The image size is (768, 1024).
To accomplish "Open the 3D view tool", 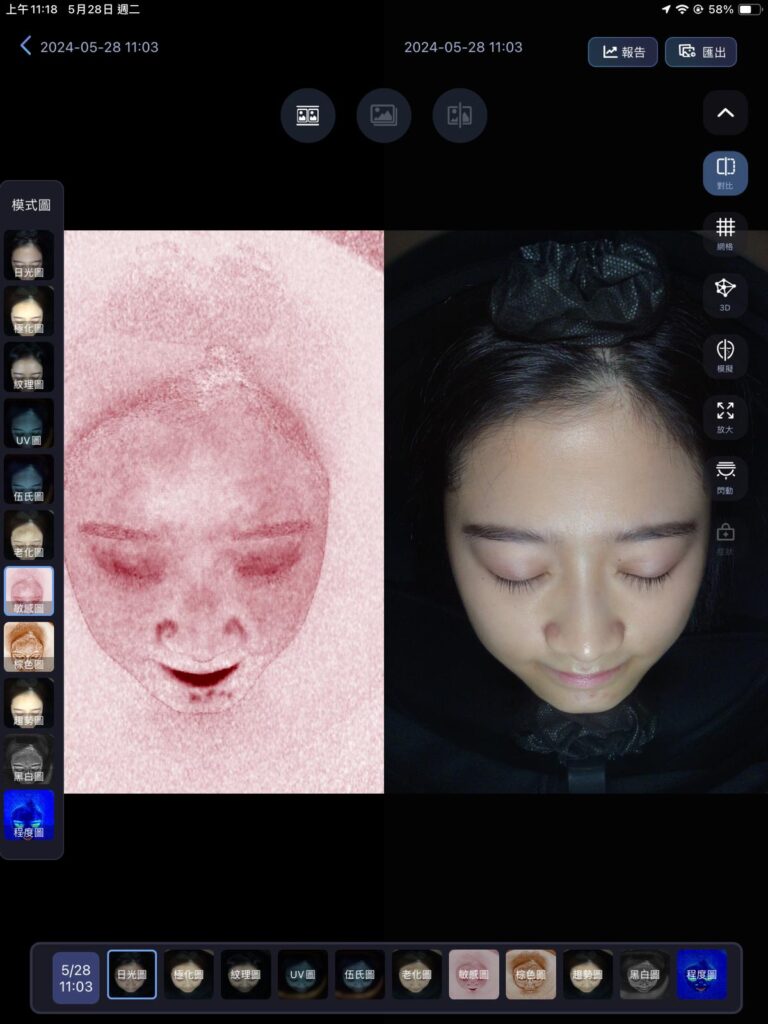I will 725,294.
